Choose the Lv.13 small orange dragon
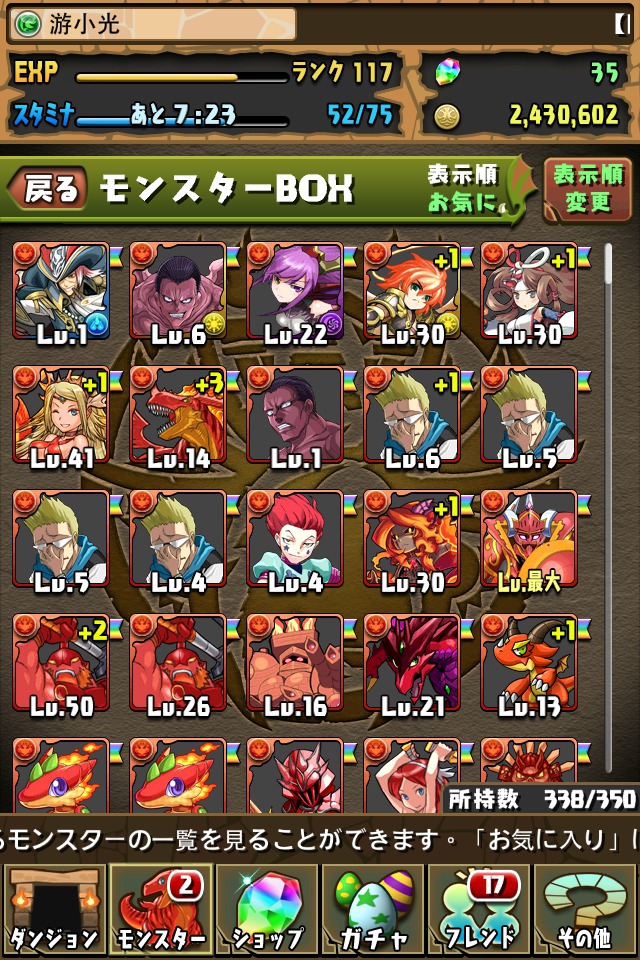Image resolution: width=640 pixels, height=960 pixels. [528, 664]
